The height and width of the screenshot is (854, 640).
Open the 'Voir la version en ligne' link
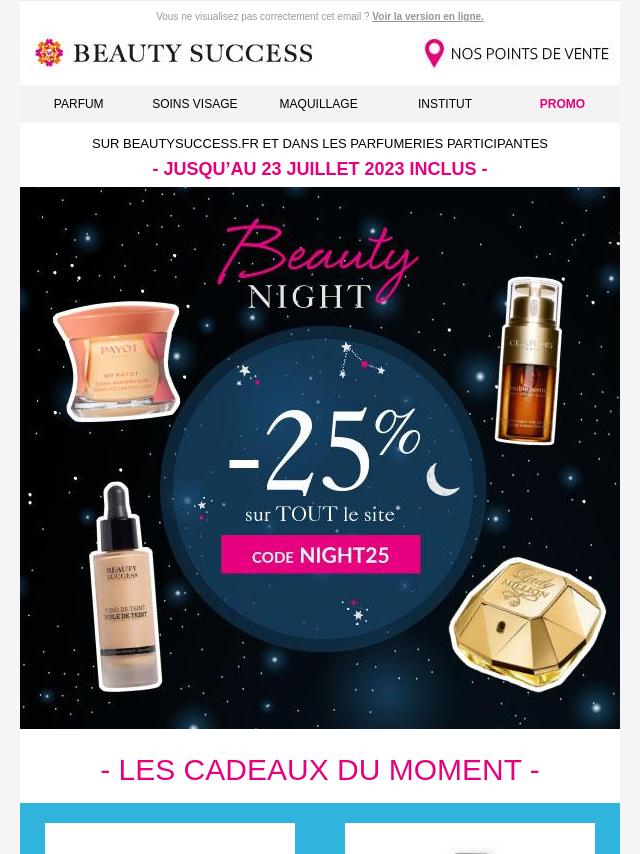[427, 16]
